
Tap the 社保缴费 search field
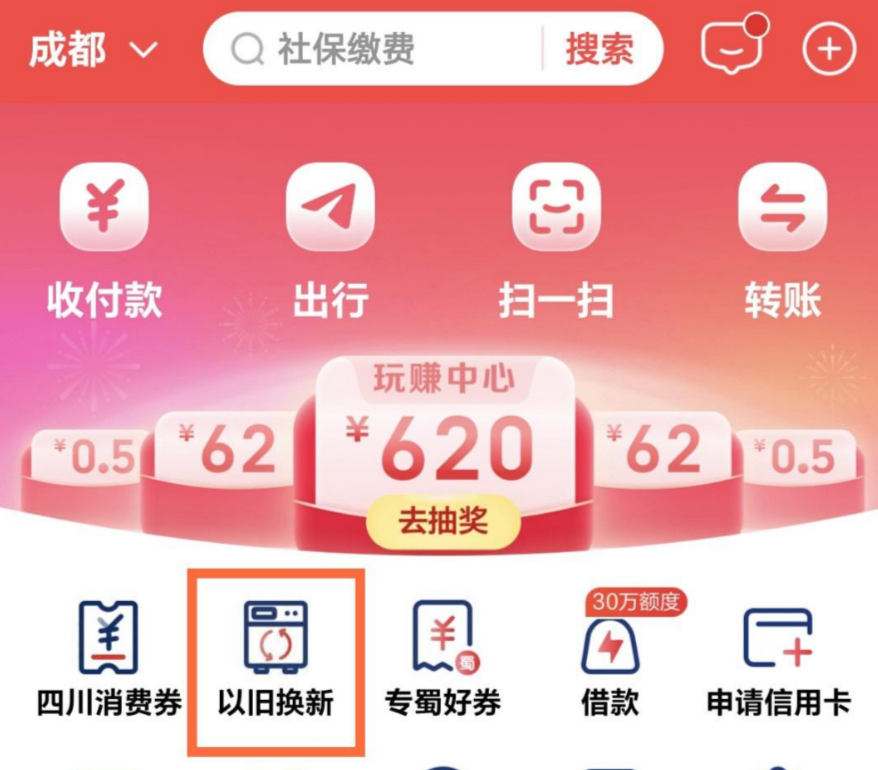coord(380,49)
